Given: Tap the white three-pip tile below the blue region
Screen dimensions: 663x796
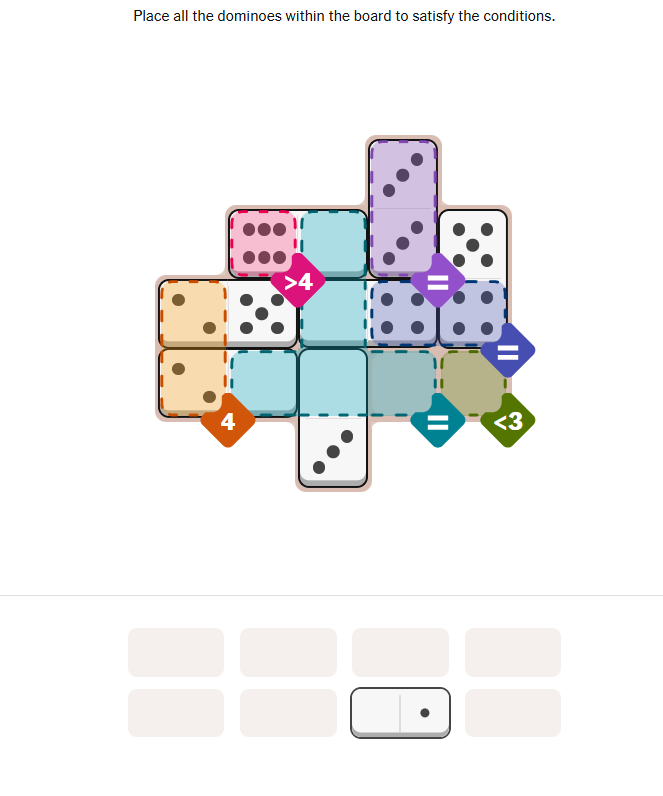Looking at the screenshot, I should [333, 451].
